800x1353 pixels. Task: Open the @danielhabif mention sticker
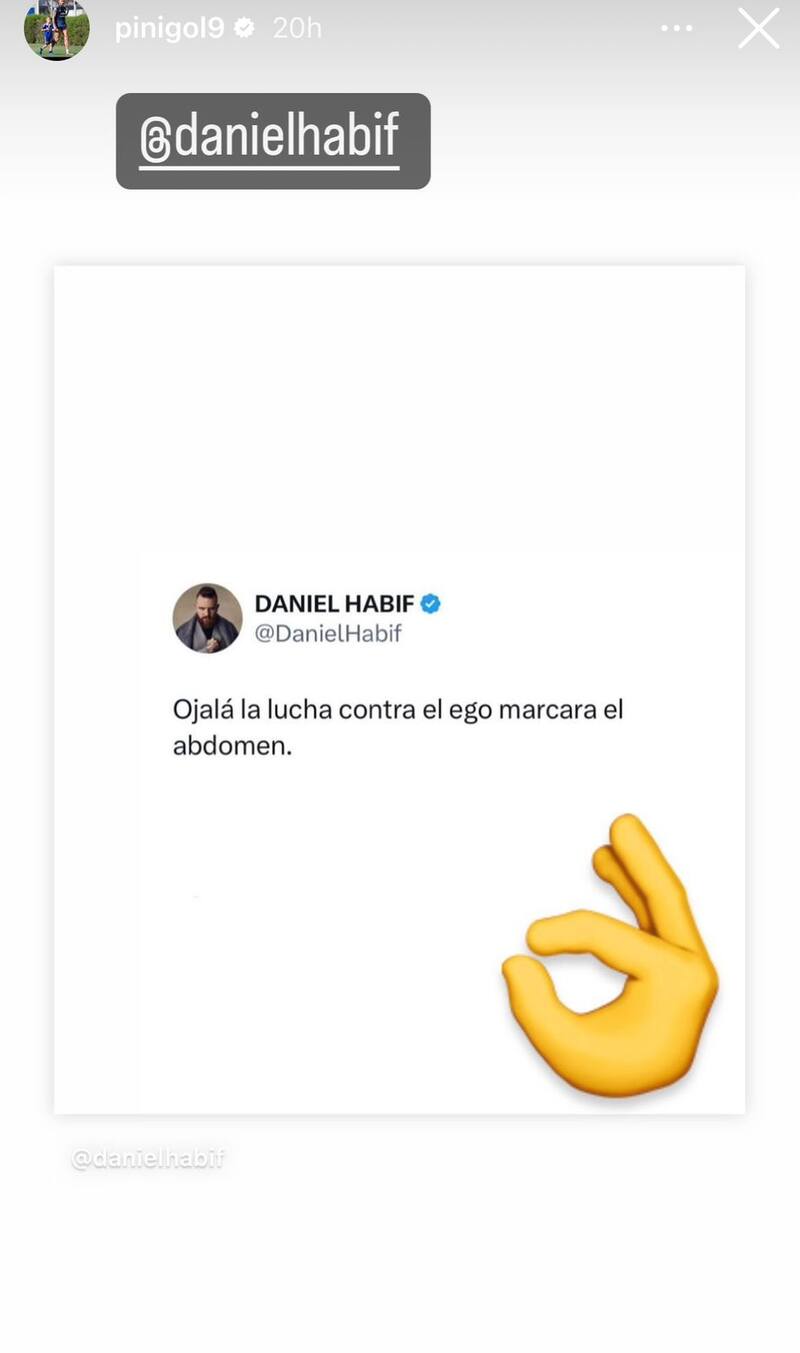coord(272,141)
